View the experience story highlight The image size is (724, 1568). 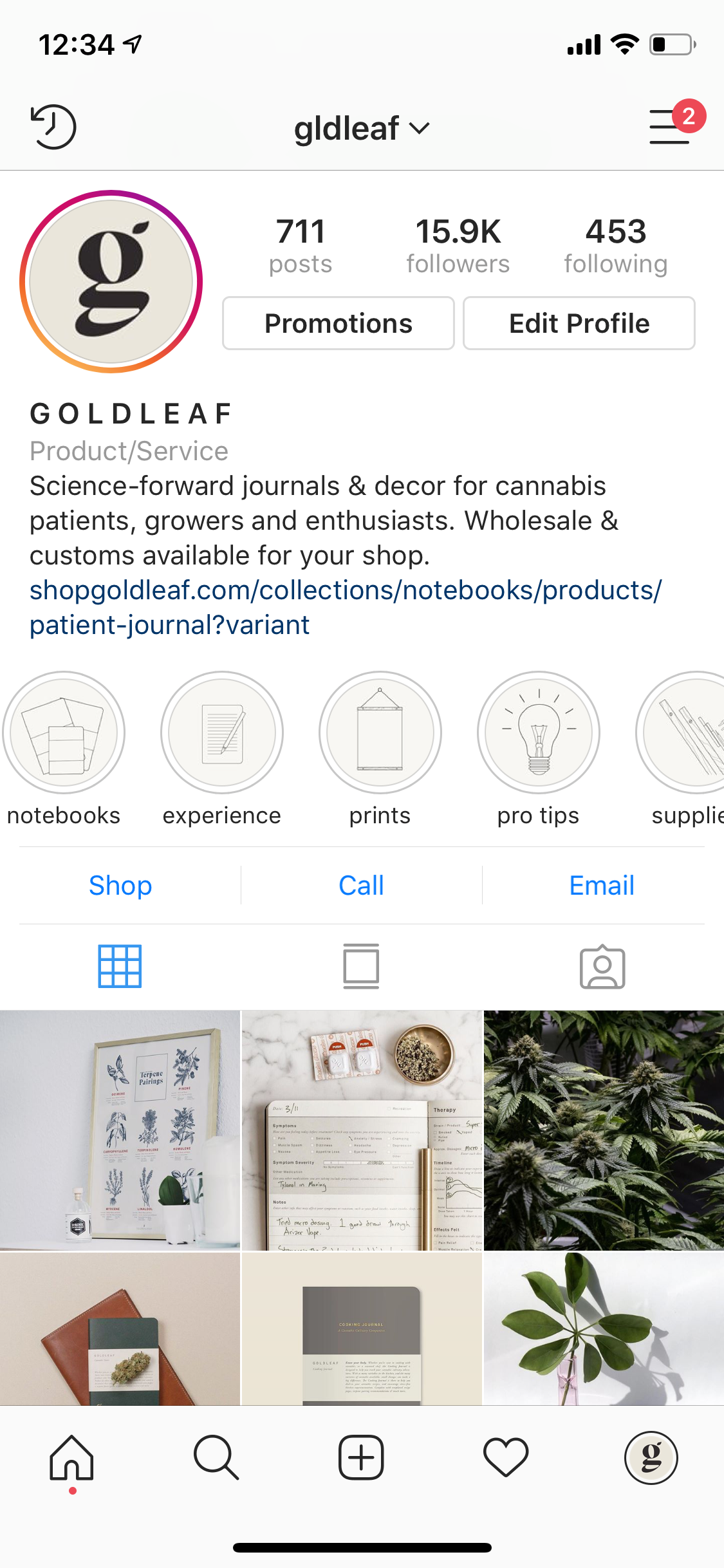click(222, 733)
